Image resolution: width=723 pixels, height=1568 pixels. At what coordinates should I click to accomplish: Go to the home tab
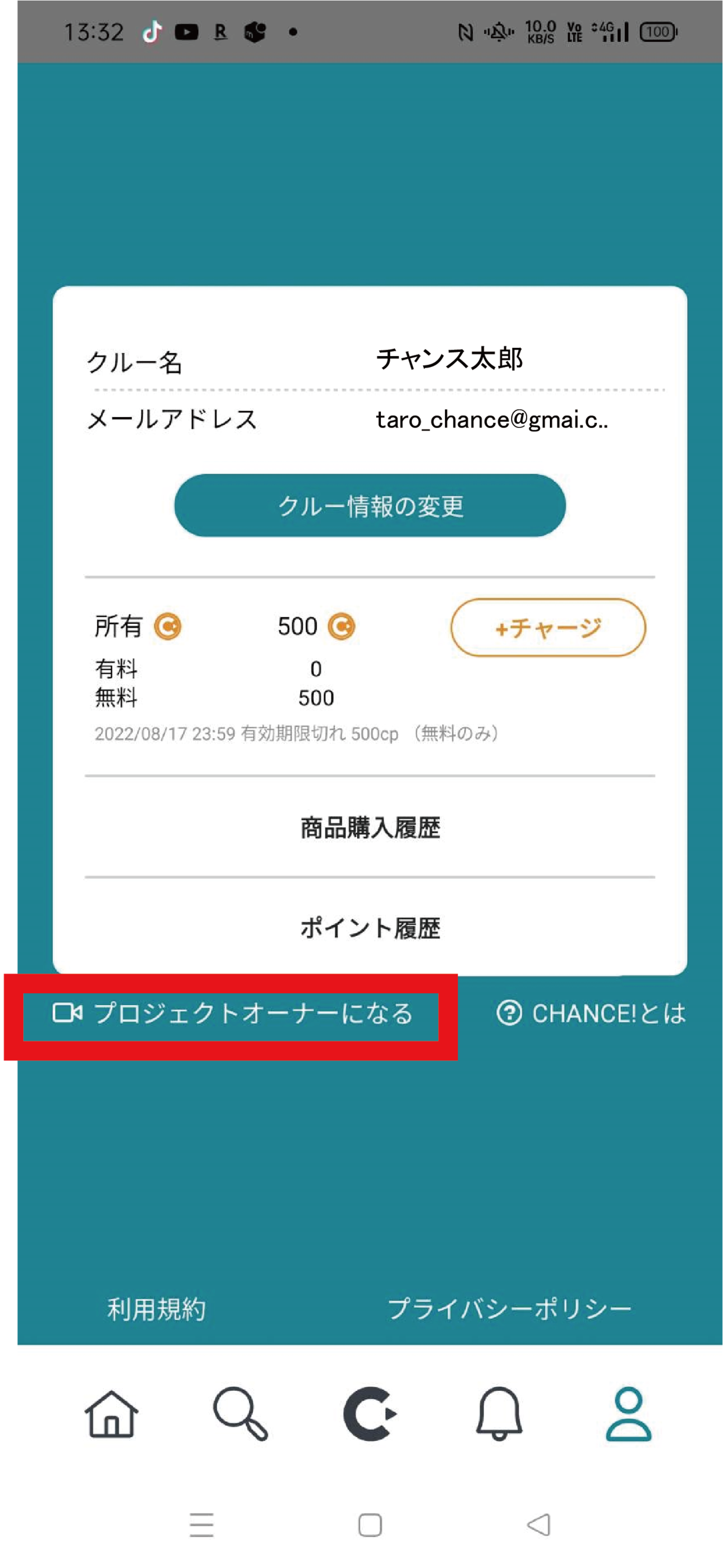coord(111,1414)
